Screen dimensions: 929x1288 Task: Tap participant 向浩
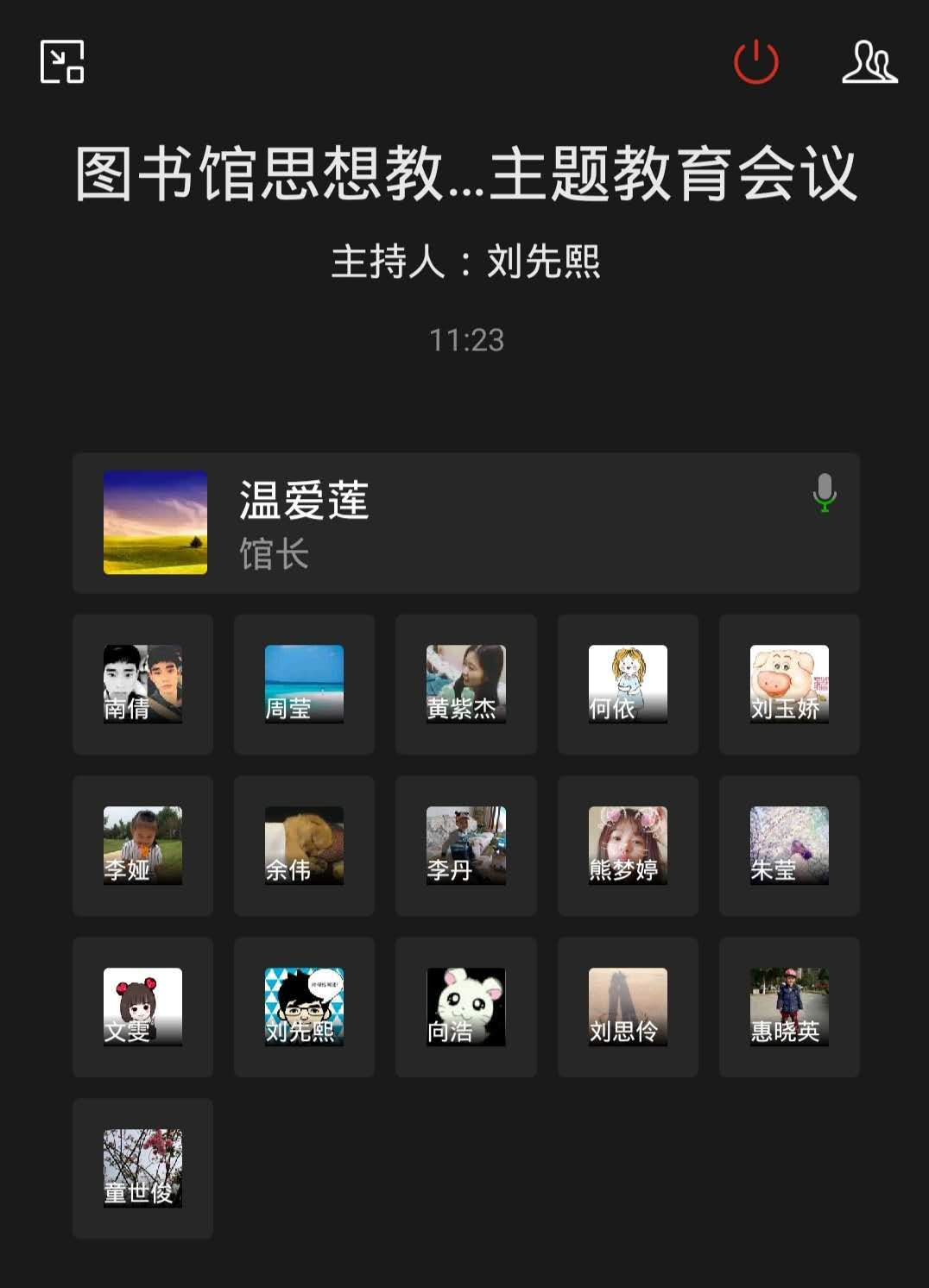tap(465, 1007)
